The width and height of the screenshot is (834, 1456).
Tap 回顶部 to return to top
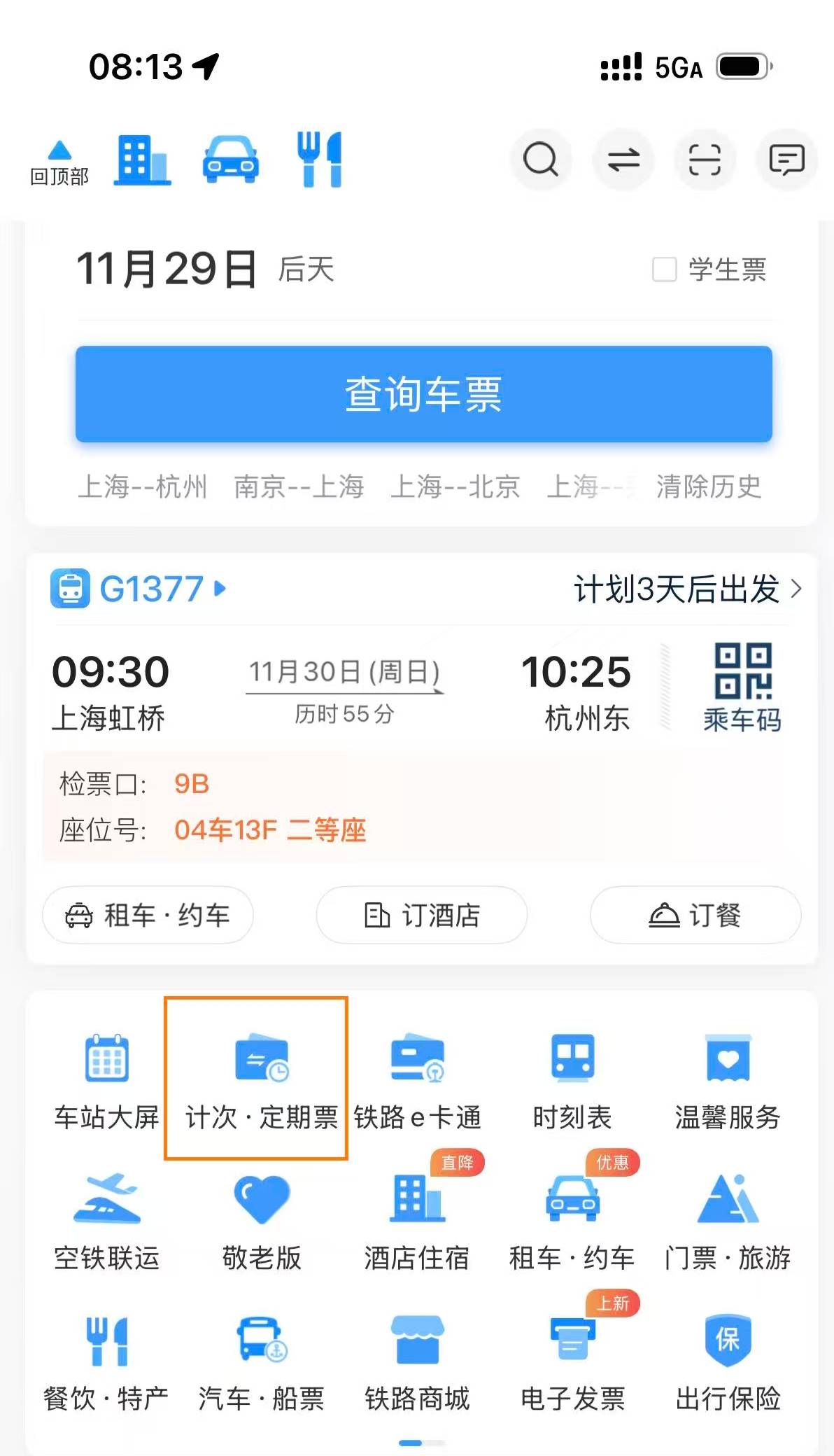point(59,162)
